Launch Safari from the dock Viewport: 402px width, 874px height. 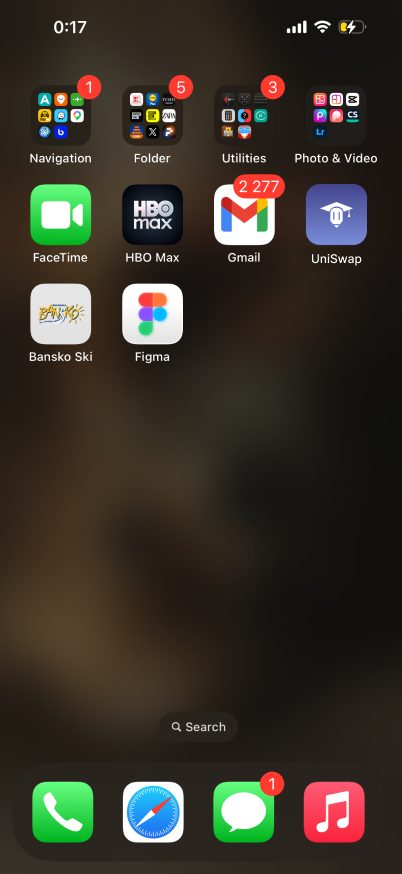point(153,812)
